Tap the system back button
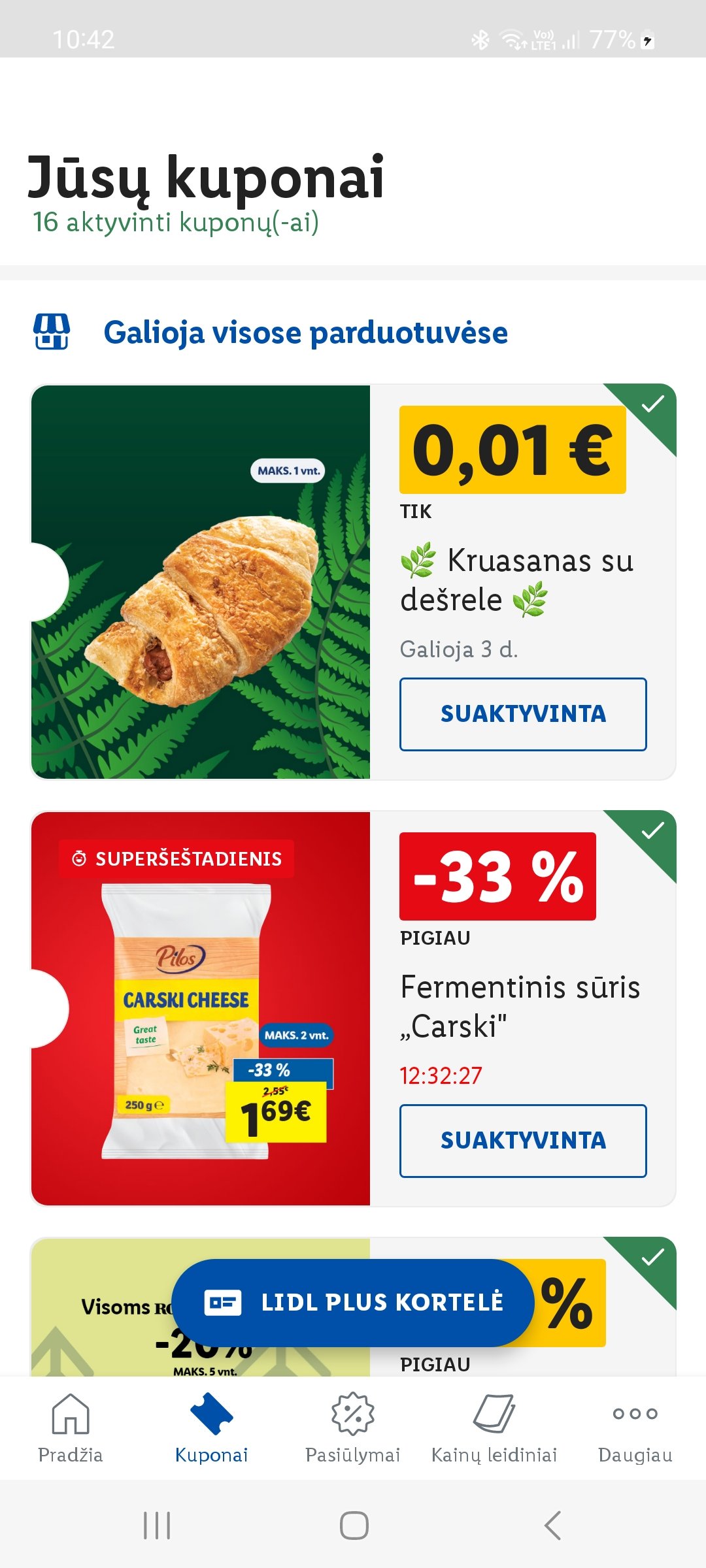 tap(552, 1526)
